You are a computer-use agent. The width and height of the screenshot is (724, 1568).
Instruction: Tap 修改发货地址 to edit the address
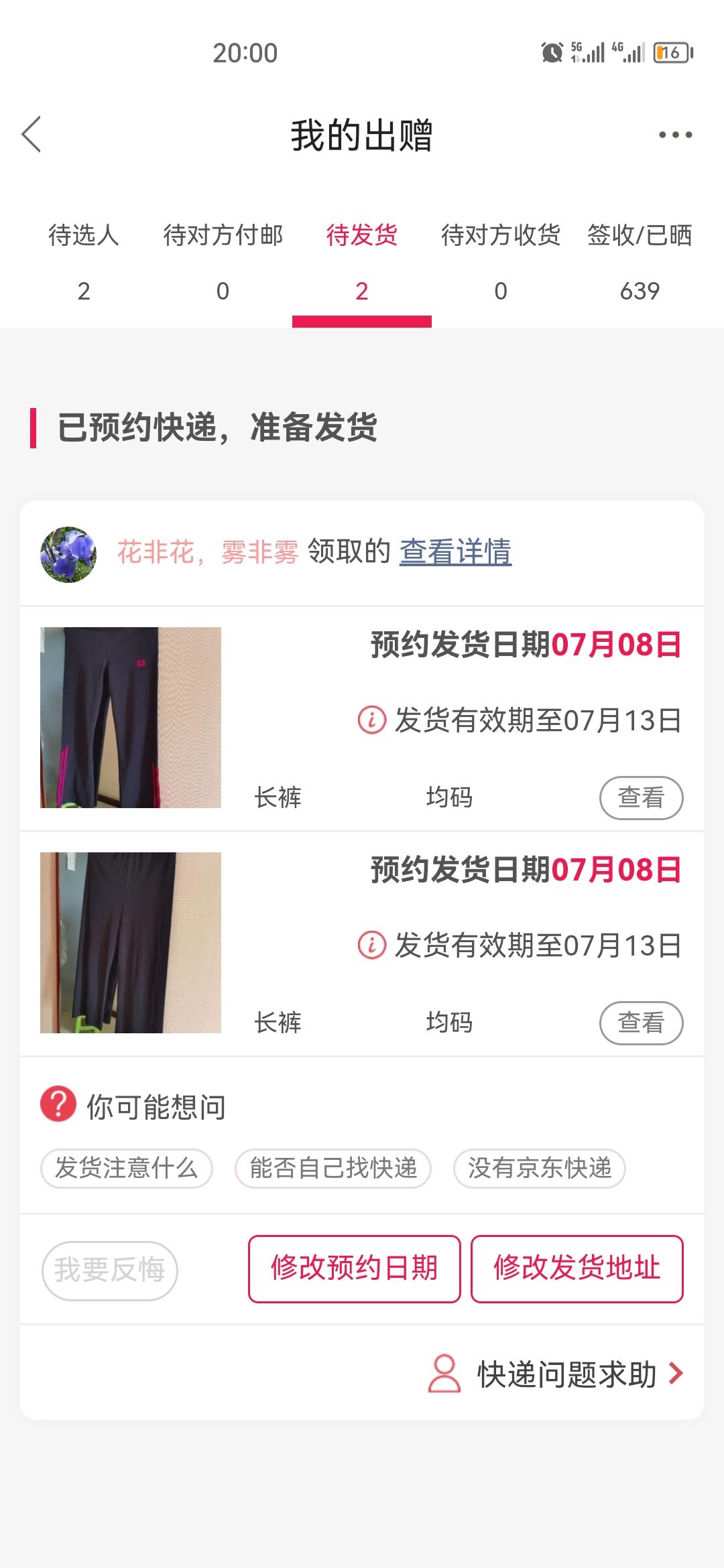pyautogui.click(x=577, y=1268)
